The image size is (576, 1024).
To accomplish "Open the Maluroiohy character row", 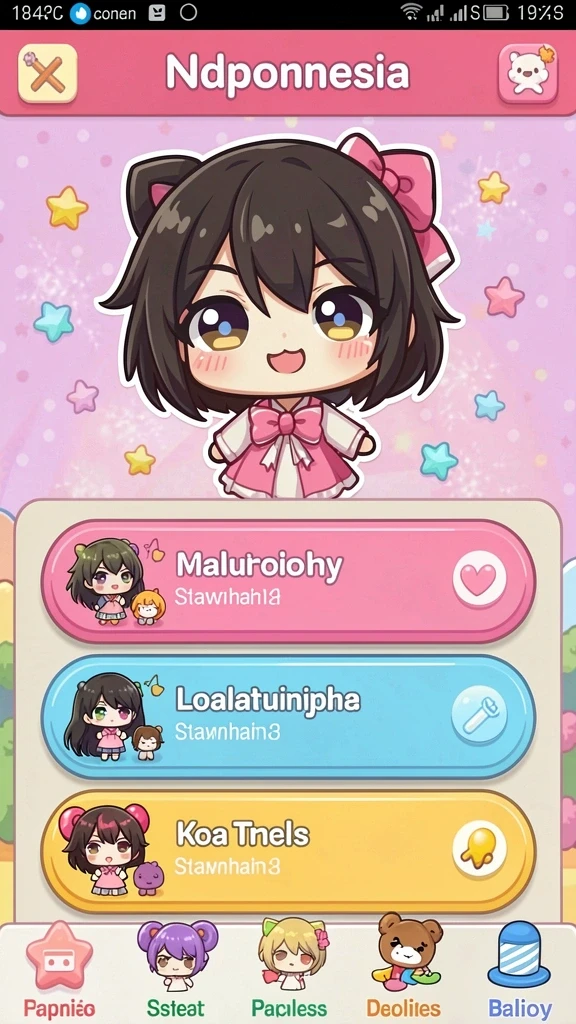I will pyautogui.click(x=289, y=581).
